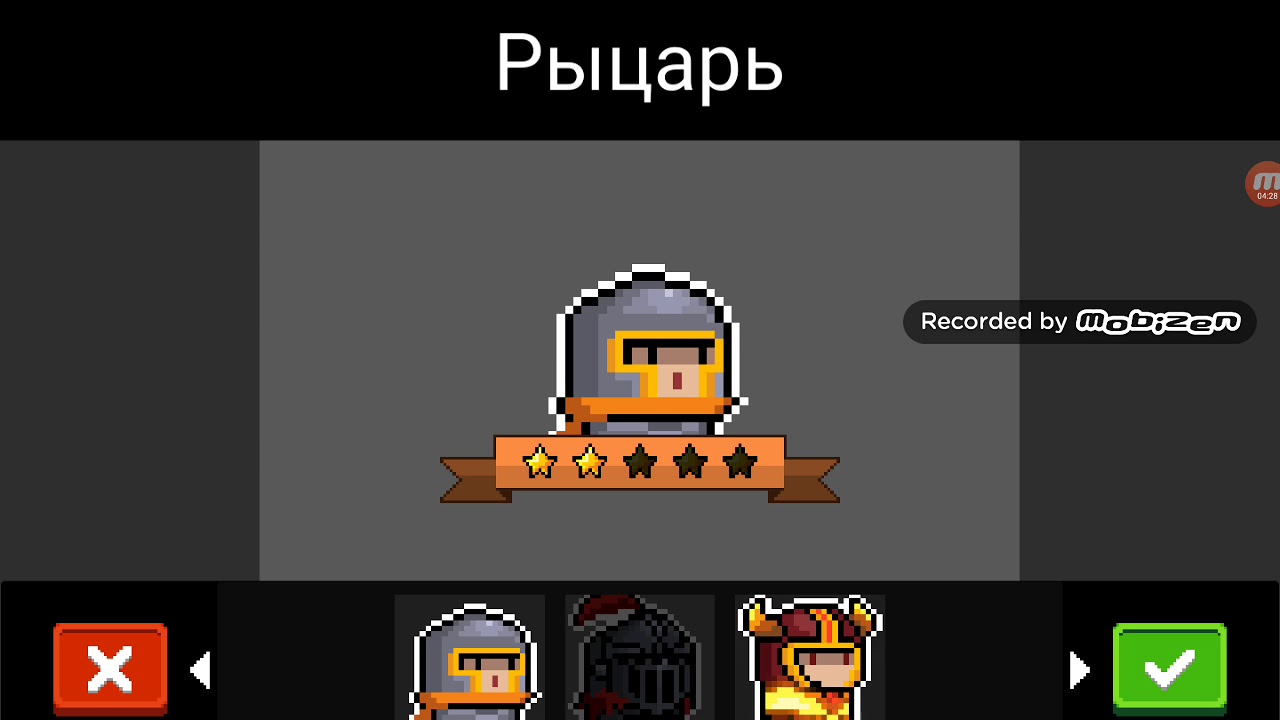Show previous characters with the left arrow
Viewport: 1280px width, 720px height.
pos(200,670)
